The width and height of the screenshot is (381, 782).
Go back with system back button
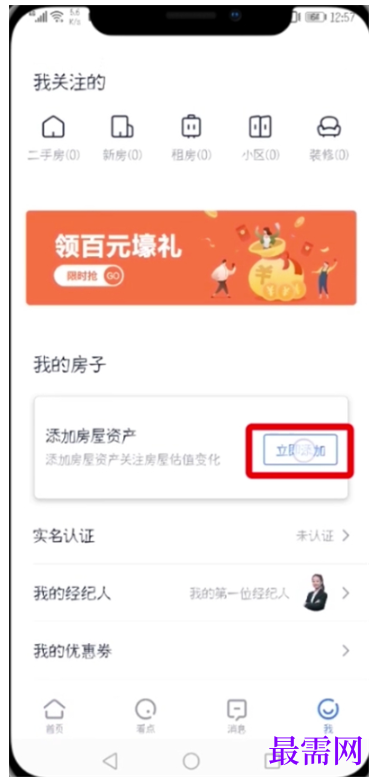point(110,761)
